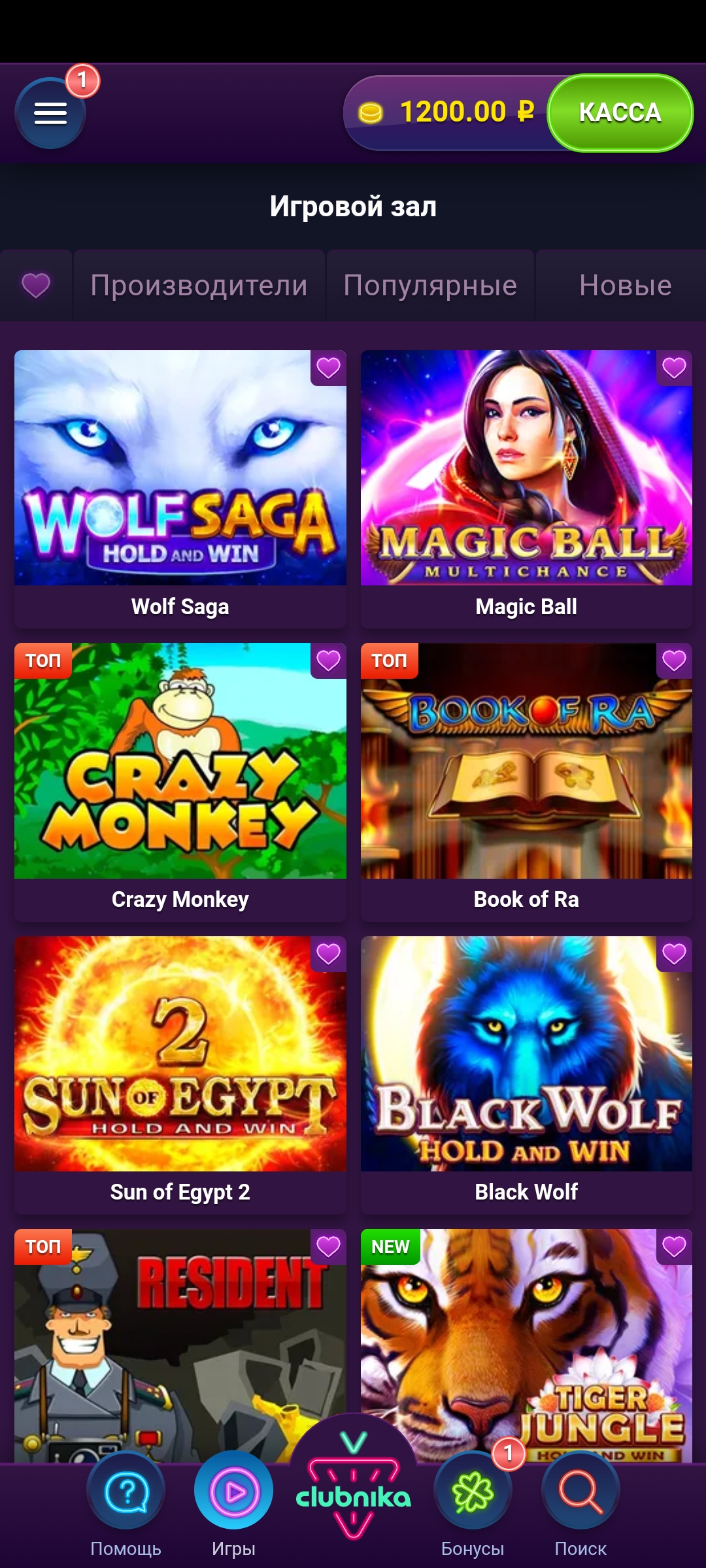The image size is (706, 1568).
Task: Like Sun of Egypt 2 with heart
Action: click(328, 954)
